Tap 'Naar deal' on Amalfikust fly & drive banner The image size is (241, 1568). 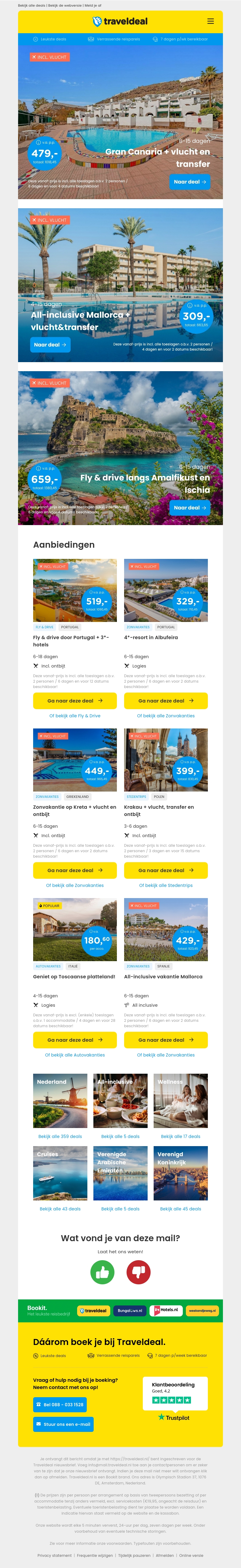tap(189, 508)
